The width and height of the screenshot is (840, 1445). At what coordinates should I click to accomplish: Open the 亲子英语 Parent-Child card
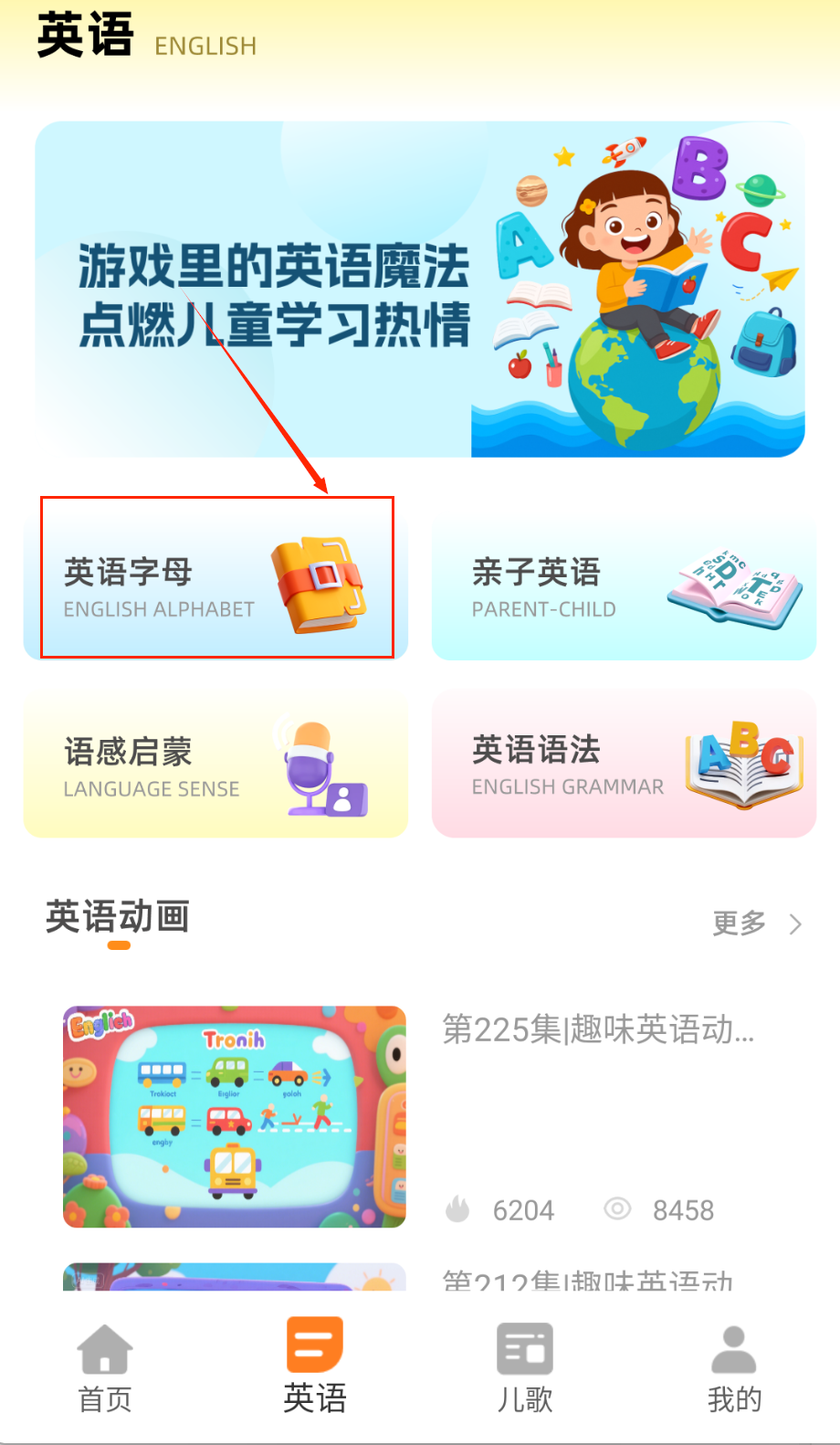pyautogui.click(x=624, y=586)
